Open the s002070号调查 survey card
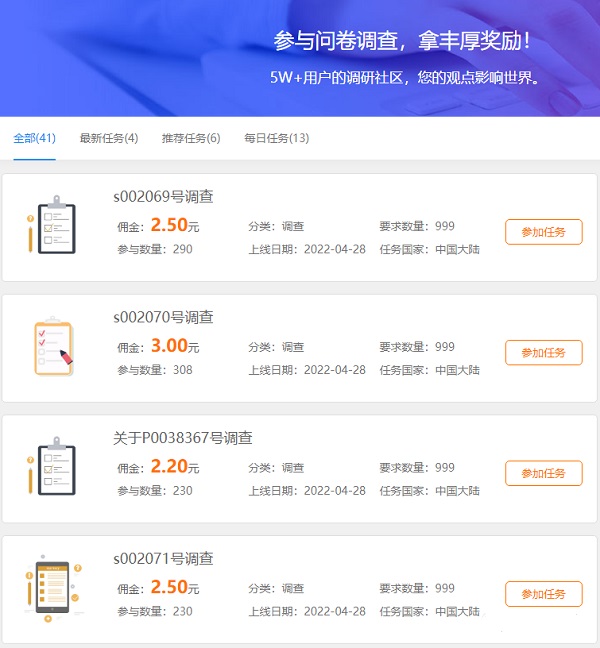Screen dimensions: 600x648 [163, 317]
